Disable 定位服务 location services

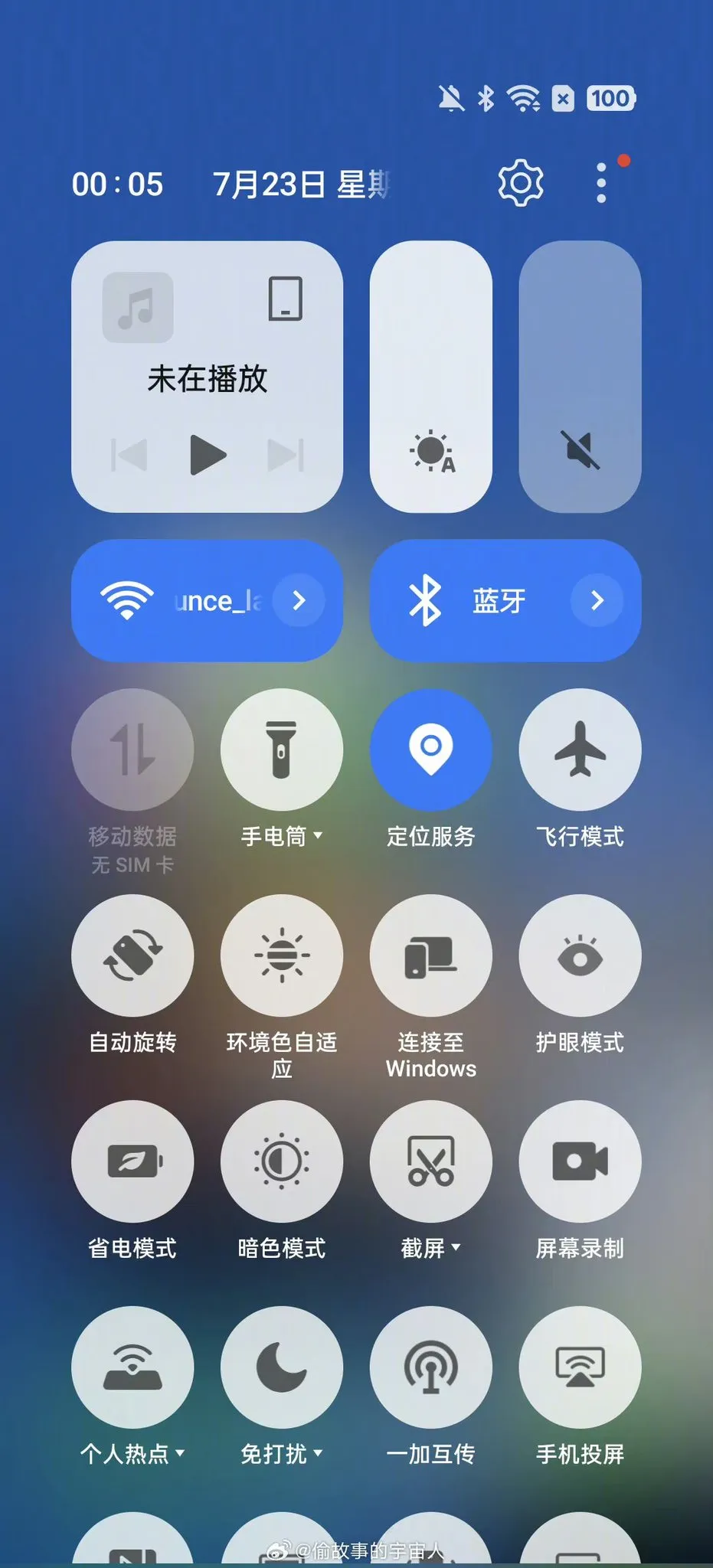pyautogui.click(x=431, y=749)
